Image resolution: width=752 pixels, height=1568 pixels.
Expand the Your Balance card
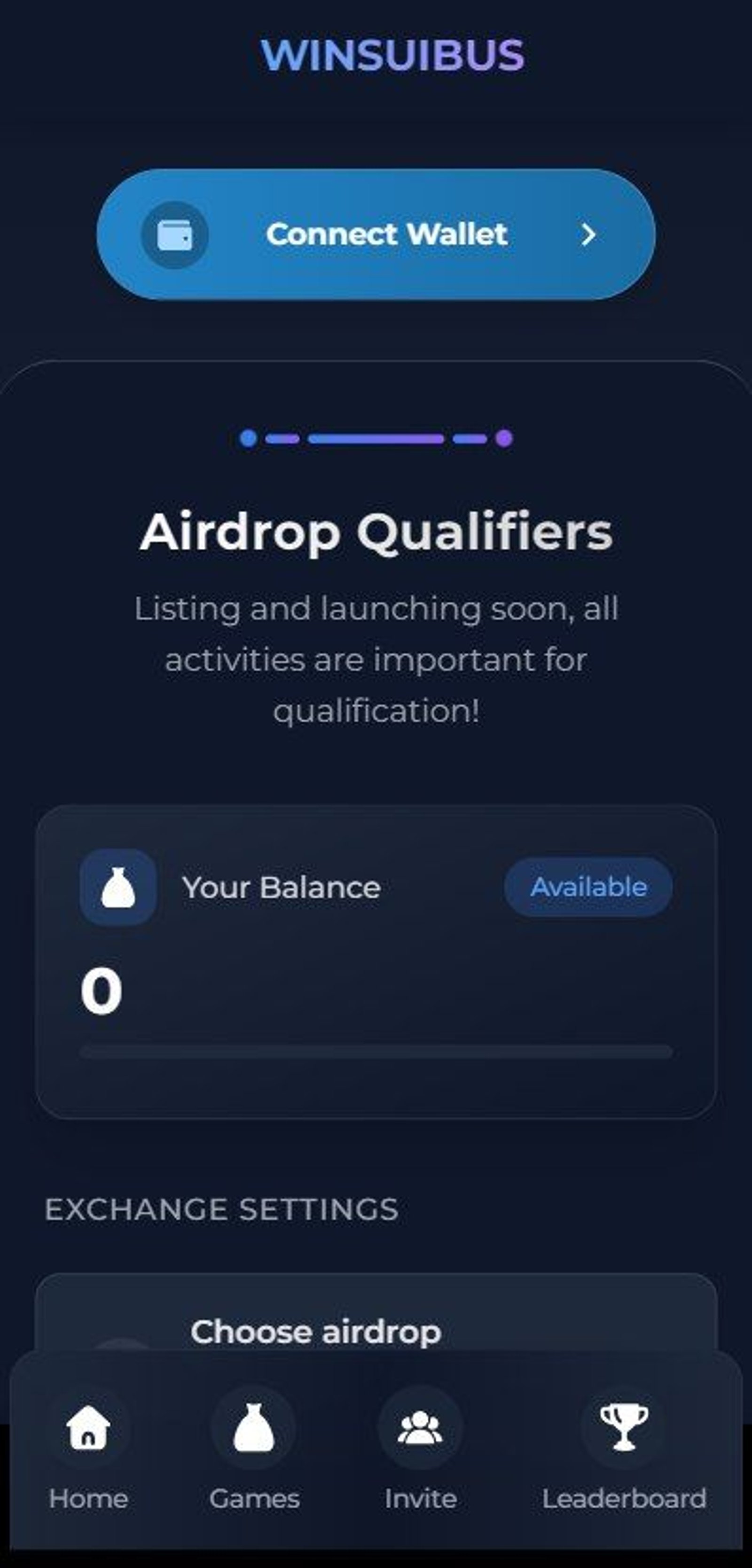[376, 968]
